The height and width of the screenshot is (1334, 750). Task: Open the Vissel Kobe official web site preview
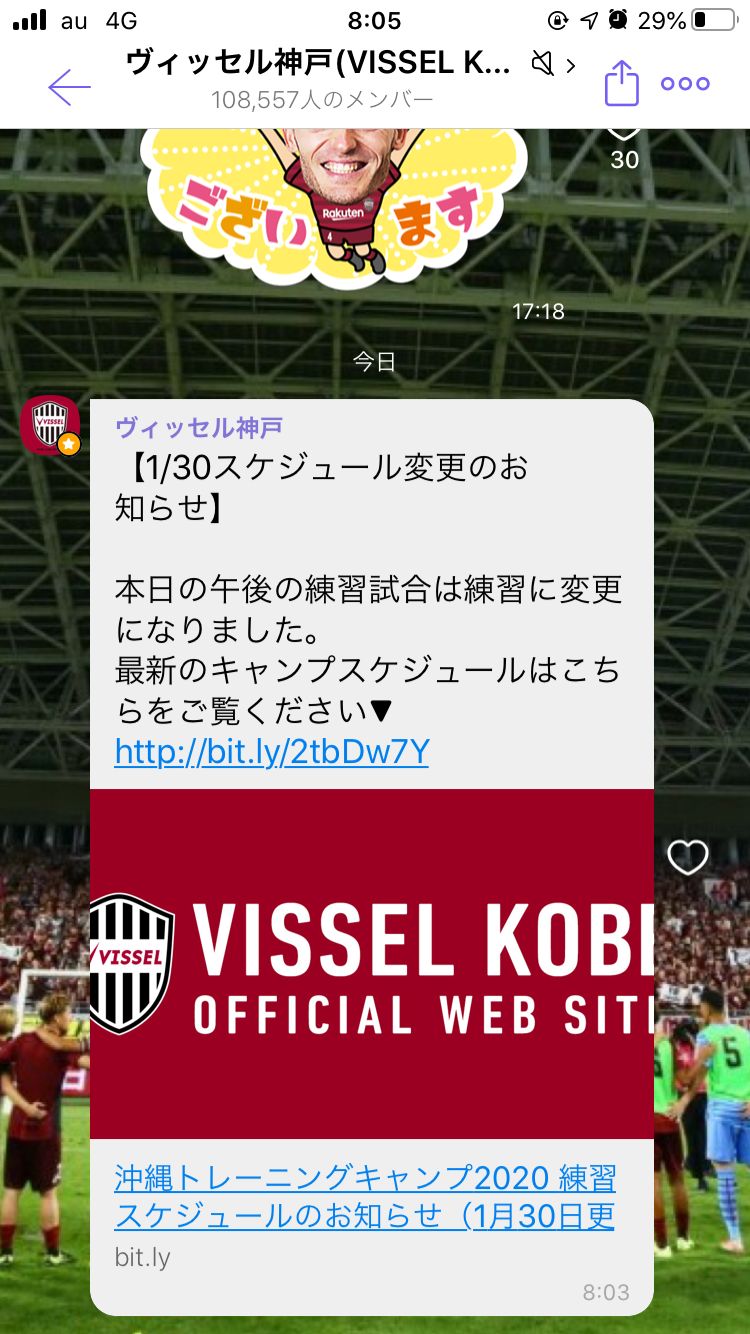click(372, 963)
